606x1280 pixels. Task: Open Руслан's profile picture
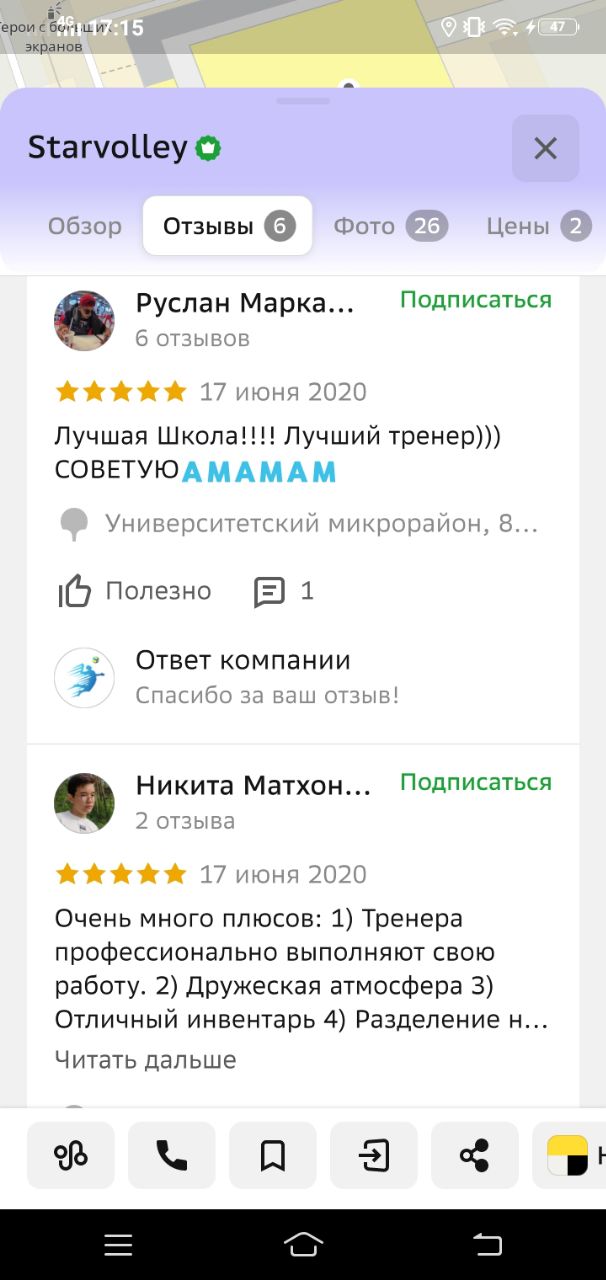(84, 321)
